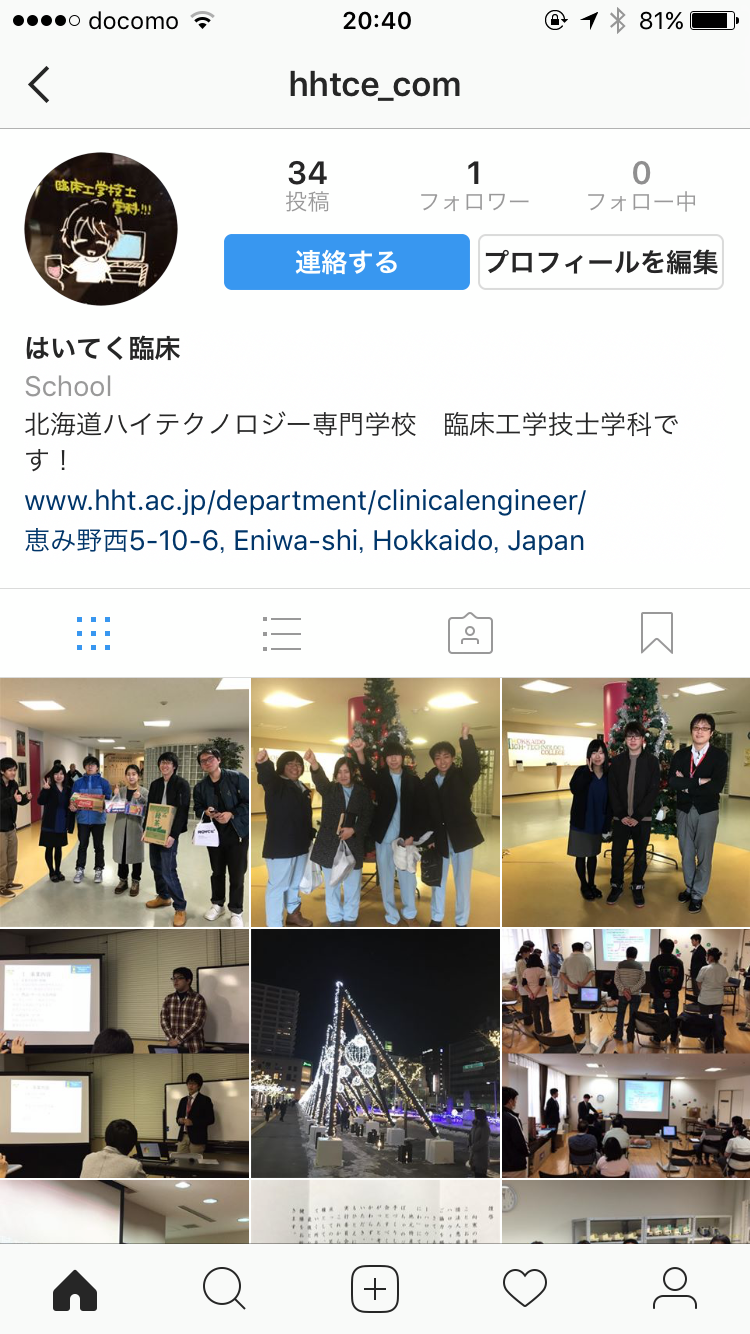Open post of group holding gift boxes
This screenshot has width=750, height=1334.
tap(124, 802)
